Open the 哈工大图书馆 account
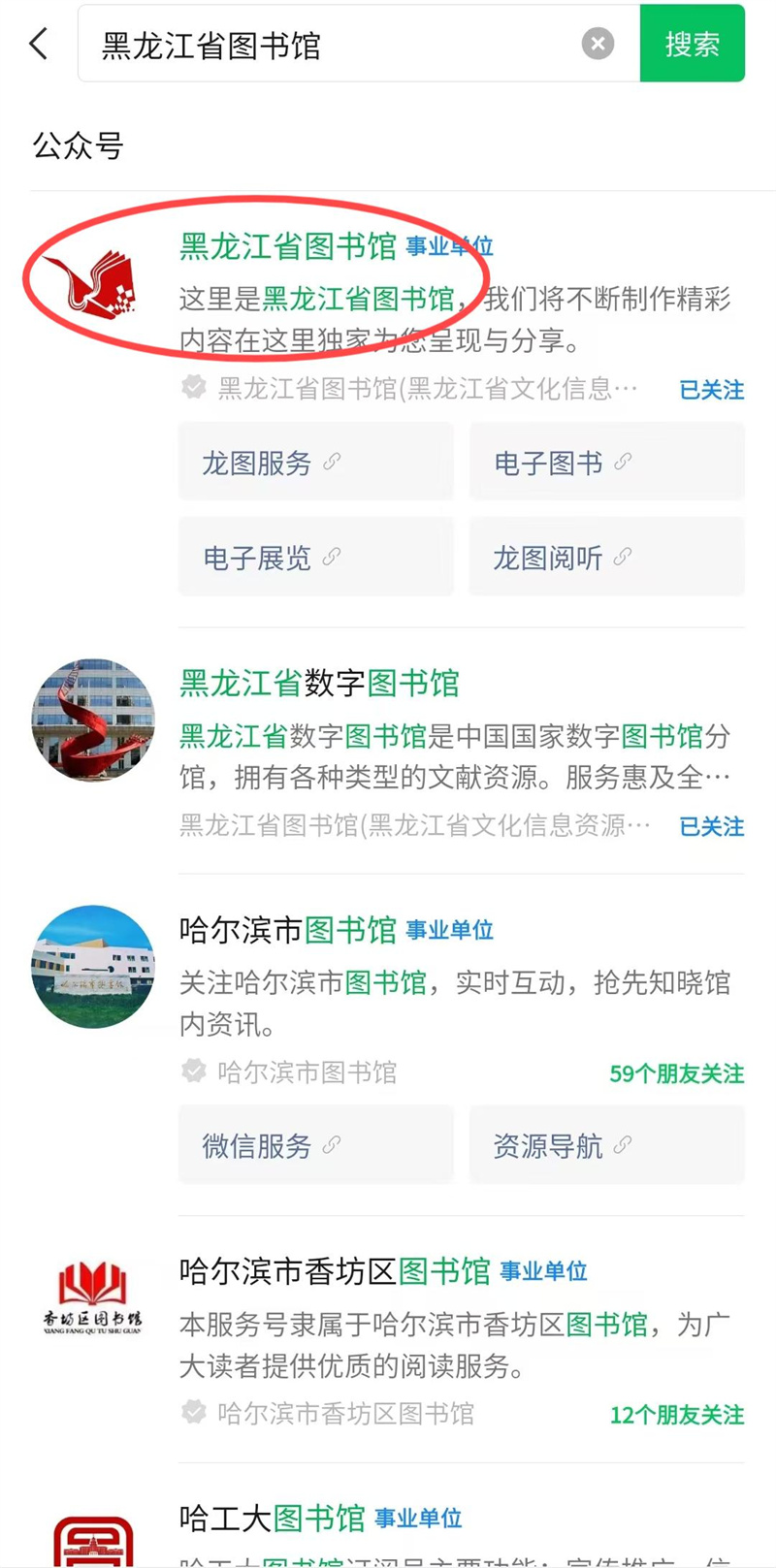776x1568 pixels. pos(273,1518)
